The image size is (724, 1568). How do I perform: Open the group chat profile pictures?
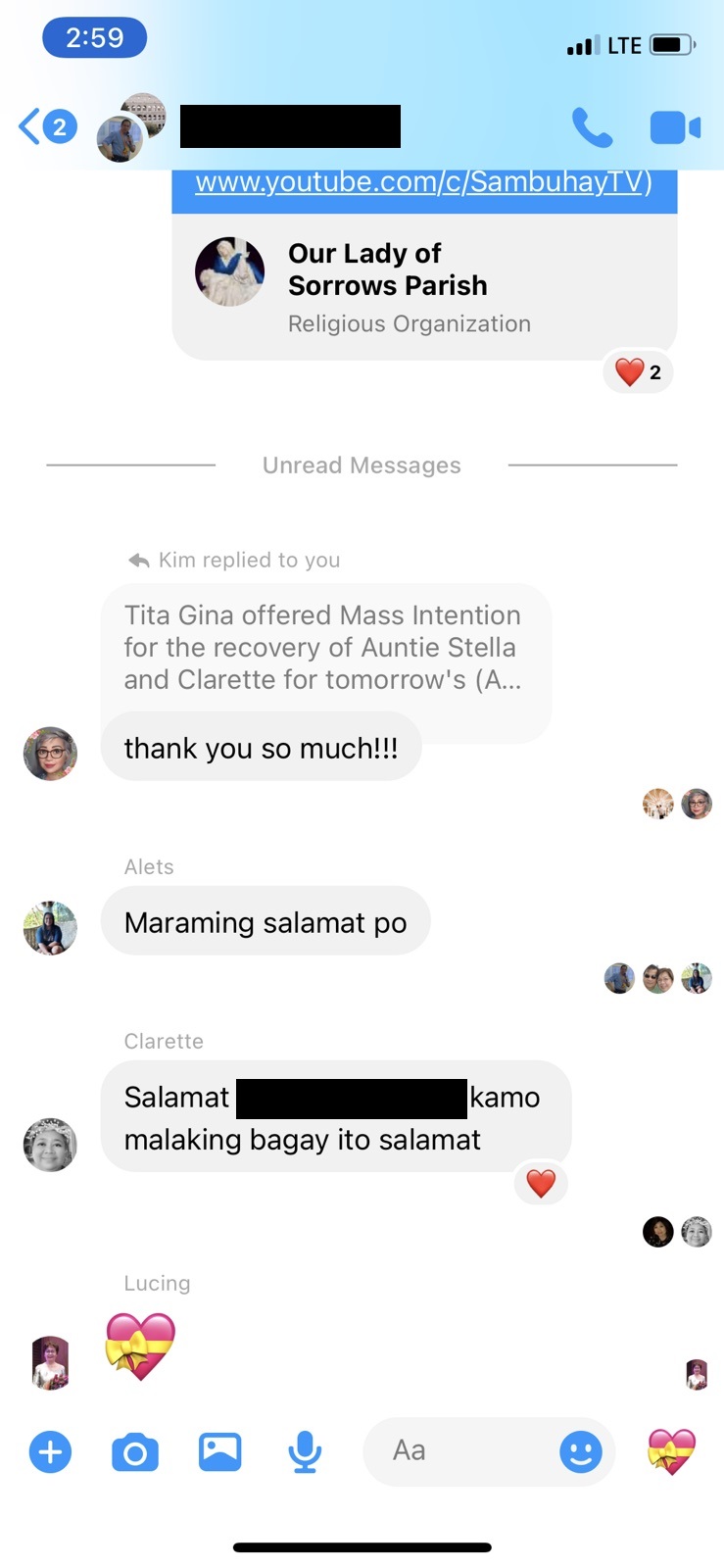coord(131,127)
